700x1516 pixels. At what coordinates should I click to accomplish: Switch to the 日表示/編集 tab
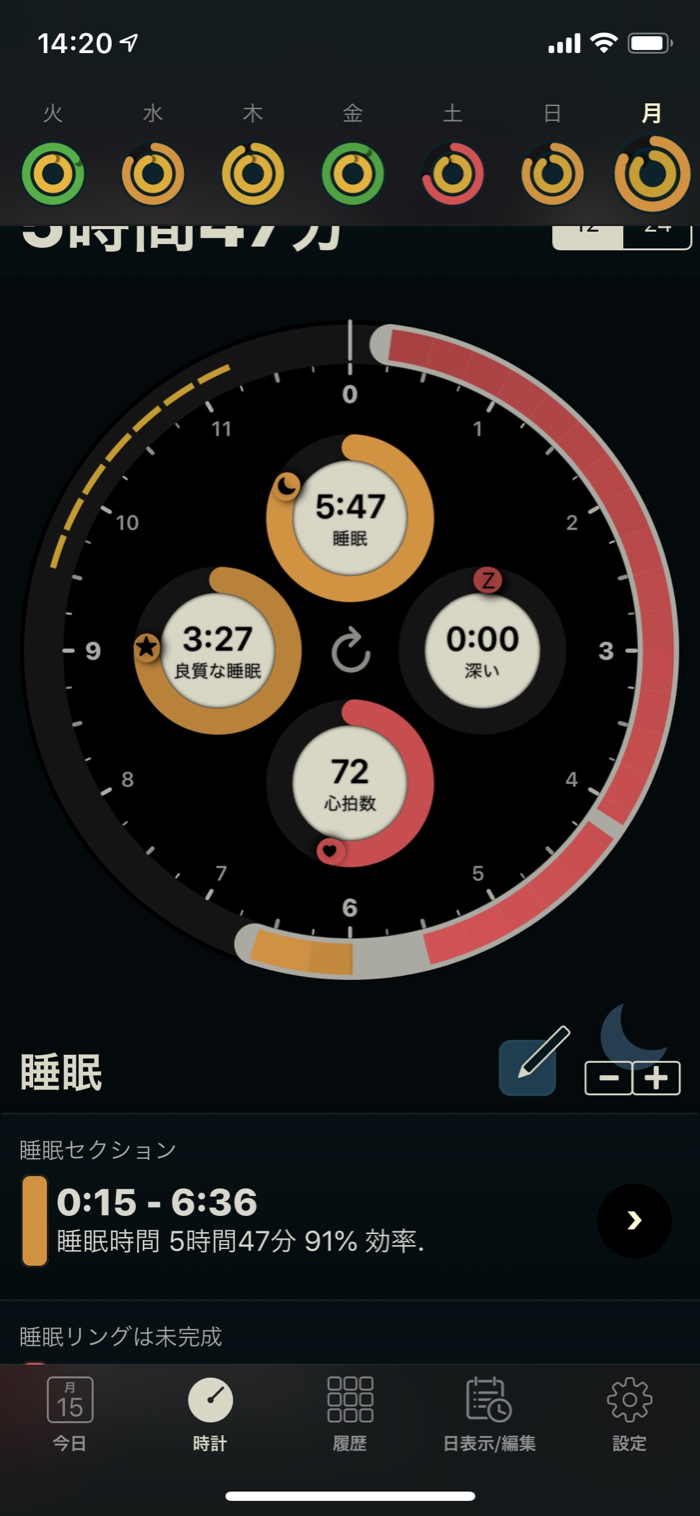point(490,1413)
